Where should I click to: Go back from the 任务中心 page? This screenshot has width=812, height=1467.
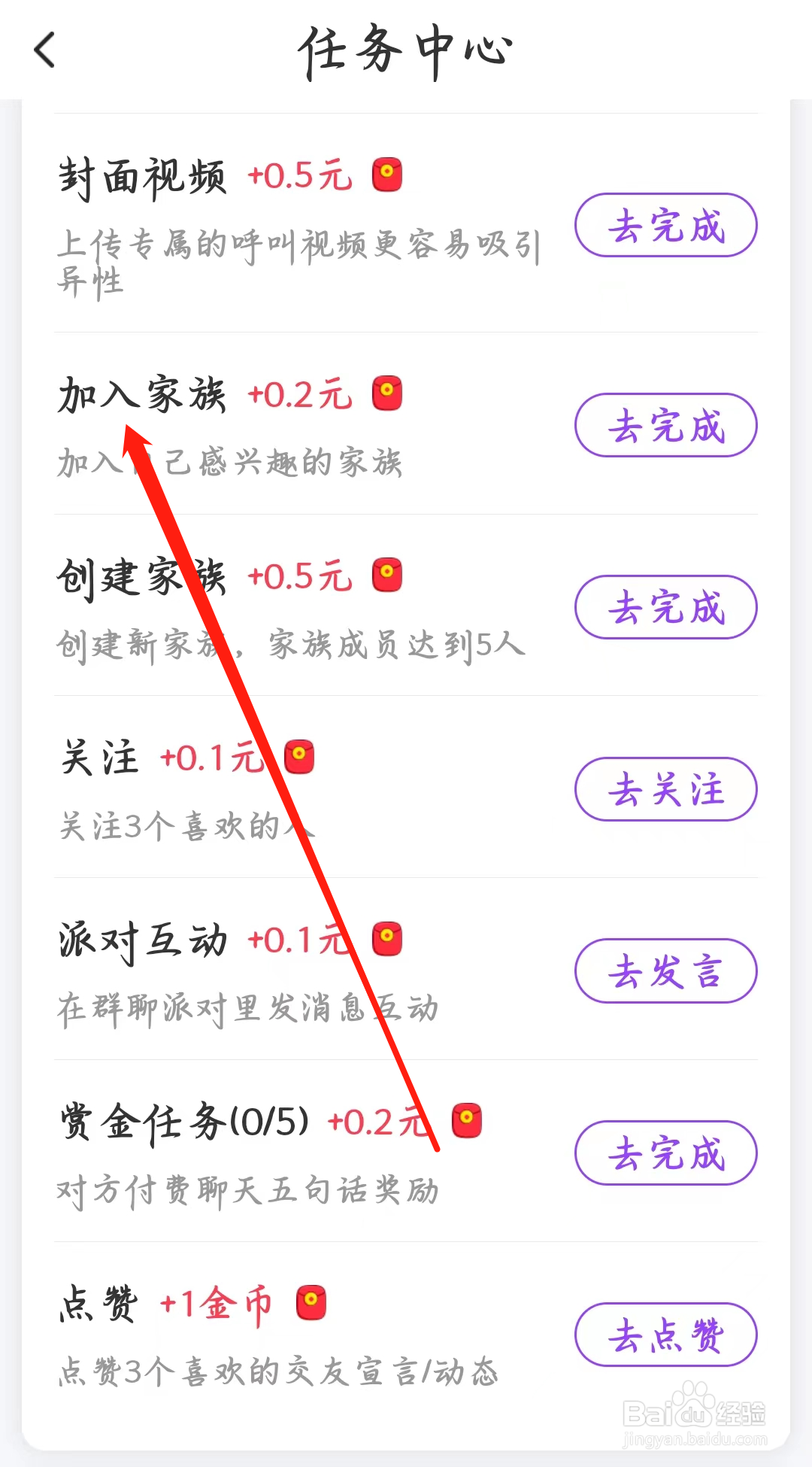click(45, 50)
